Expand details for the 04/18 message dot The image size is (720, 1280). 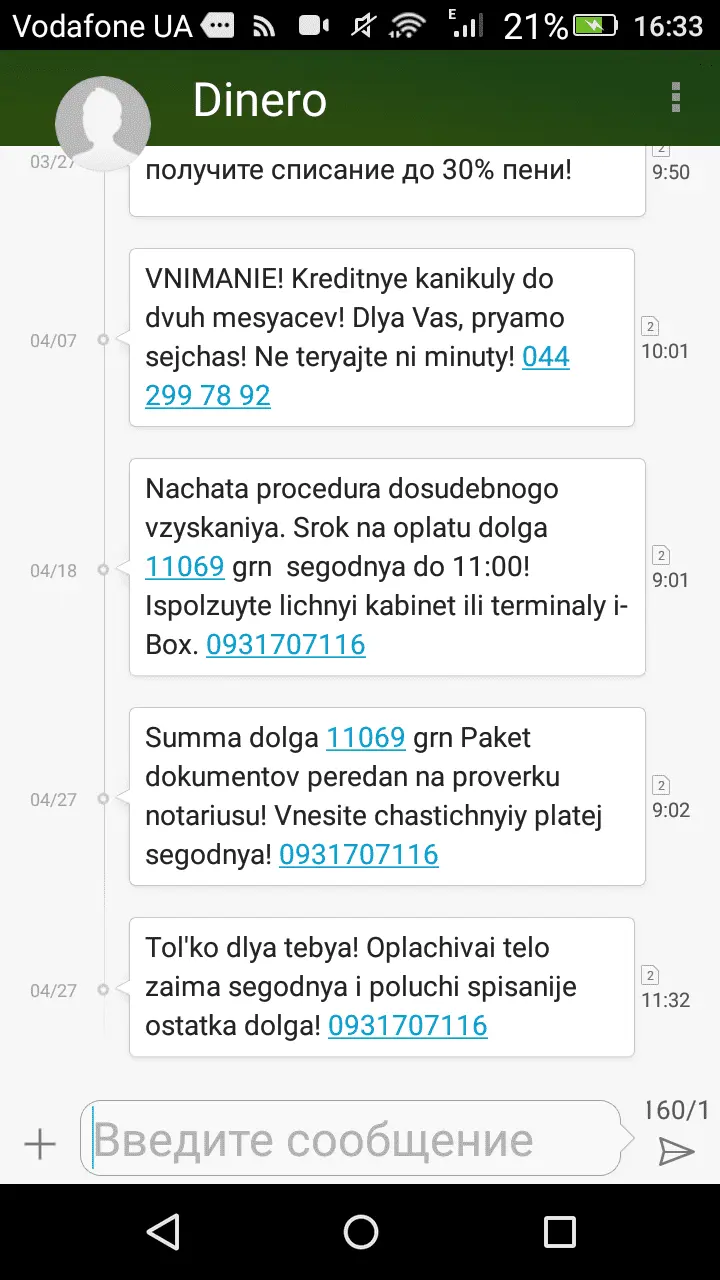(104, 569)
